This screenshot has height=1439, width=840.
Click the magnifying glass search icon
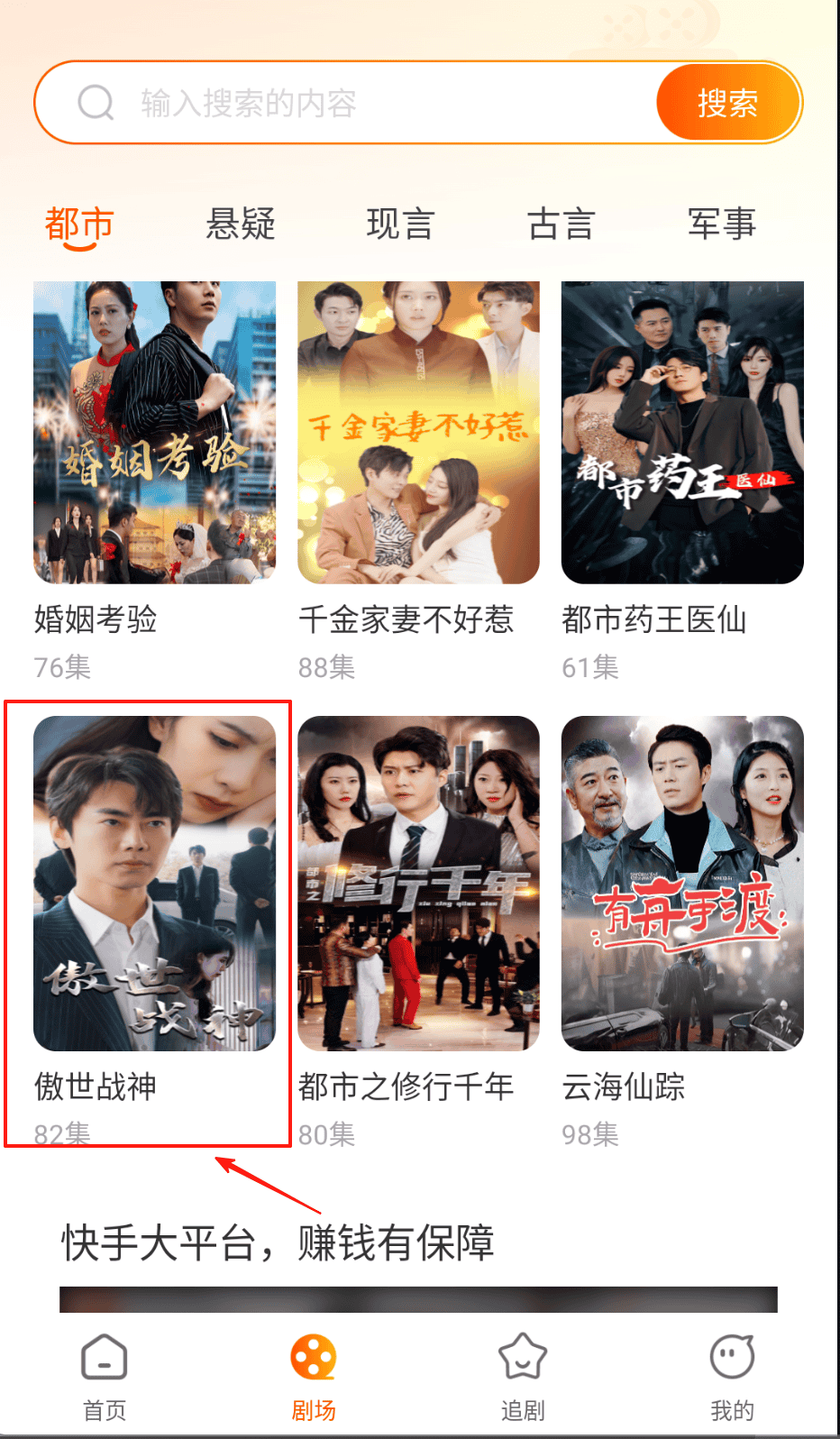[x=94, y=102]
